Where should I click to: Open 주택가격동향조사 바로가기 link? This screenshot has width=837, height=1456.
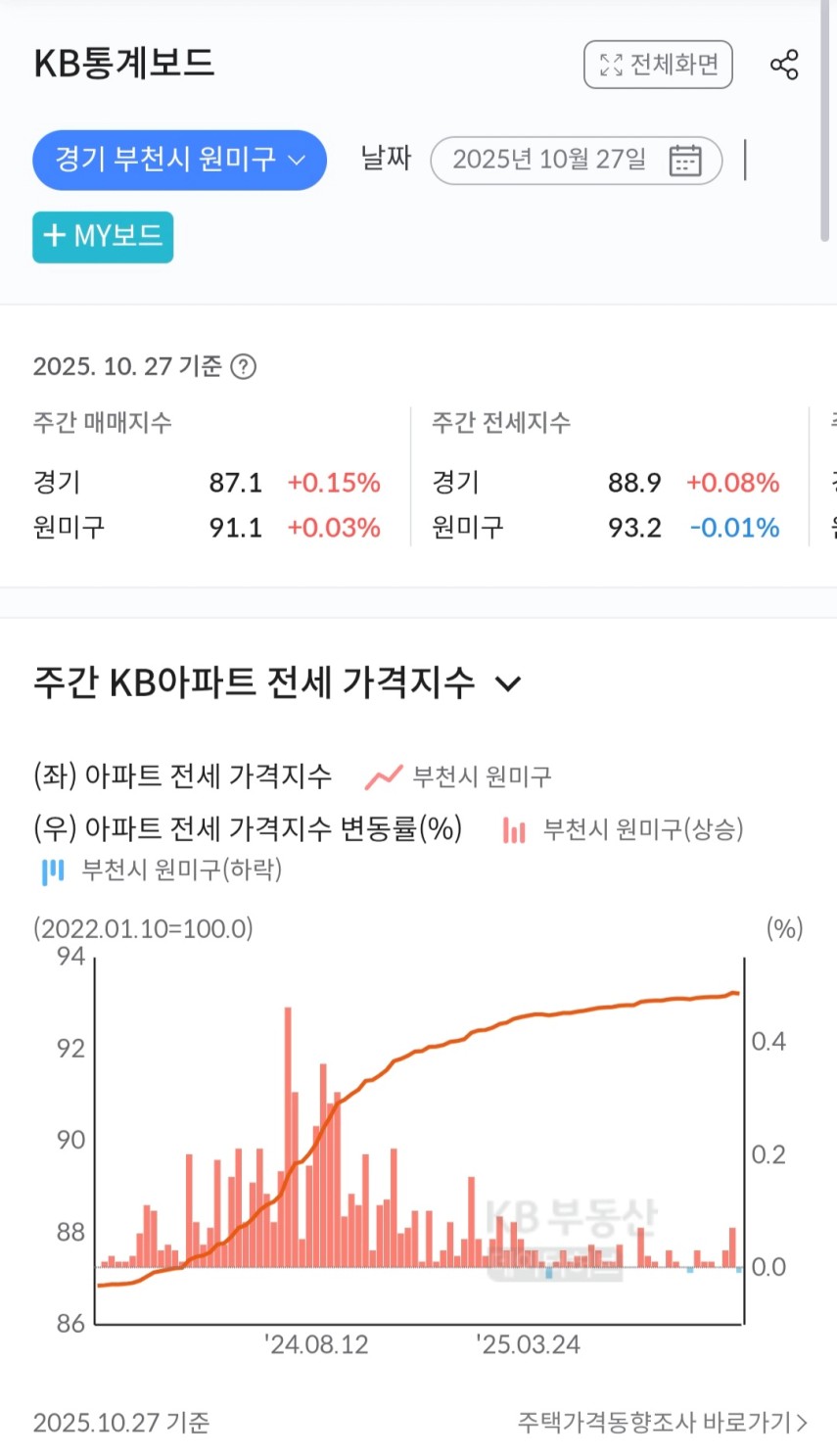(x=662, y=1422)
